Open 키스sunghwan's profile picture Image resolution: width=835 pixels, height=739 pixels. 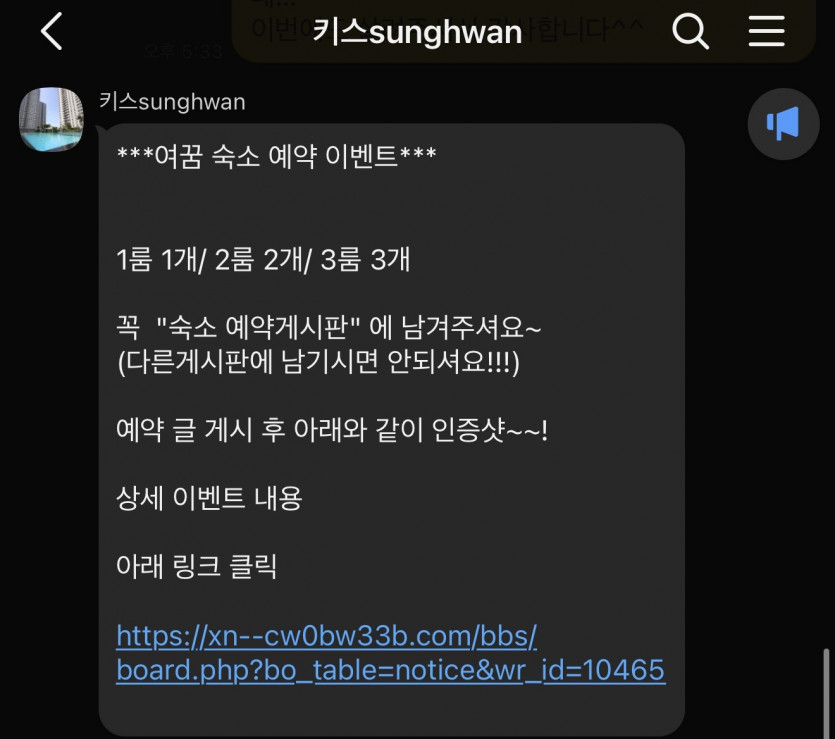point(51,120)
